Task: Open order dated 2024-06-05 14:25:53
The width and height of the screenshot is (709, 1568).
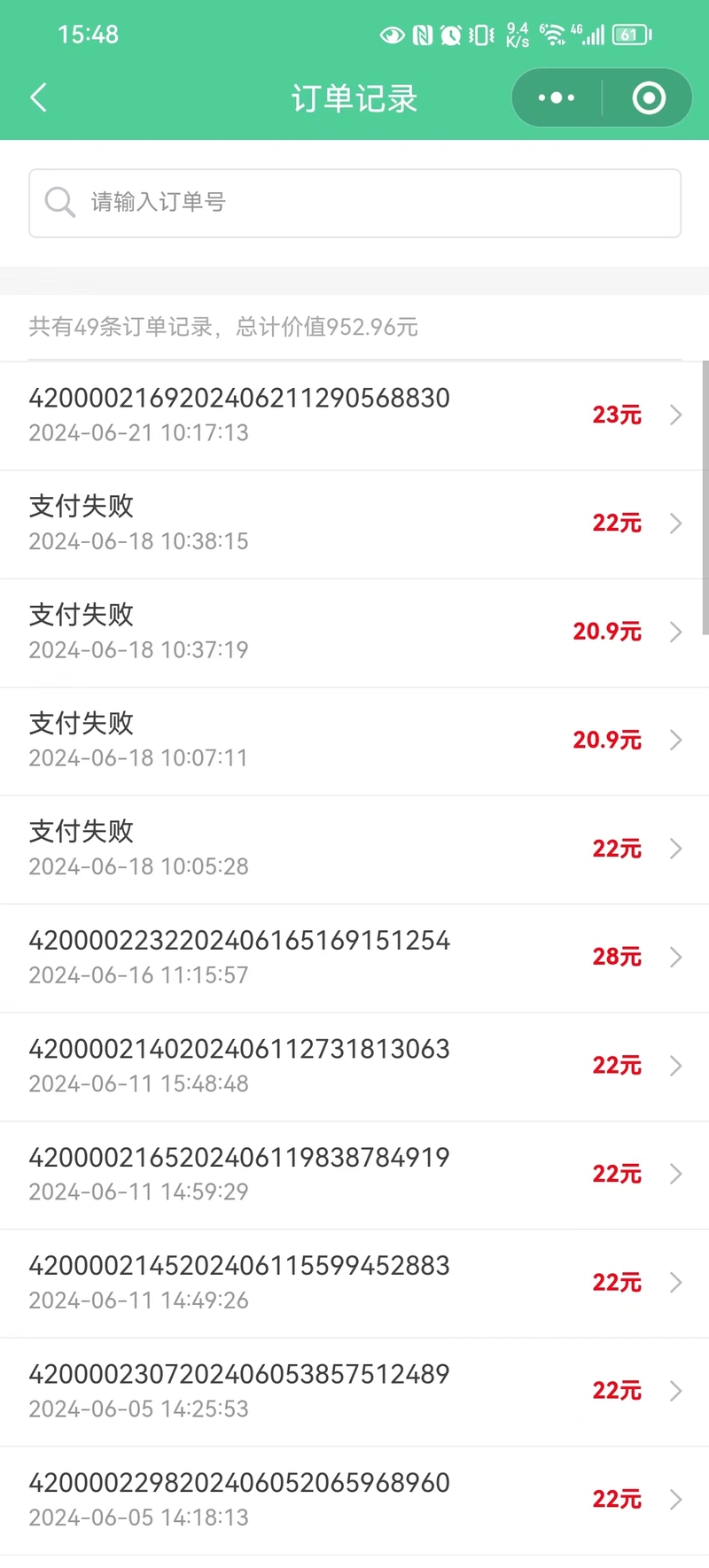Action: 354,1393
